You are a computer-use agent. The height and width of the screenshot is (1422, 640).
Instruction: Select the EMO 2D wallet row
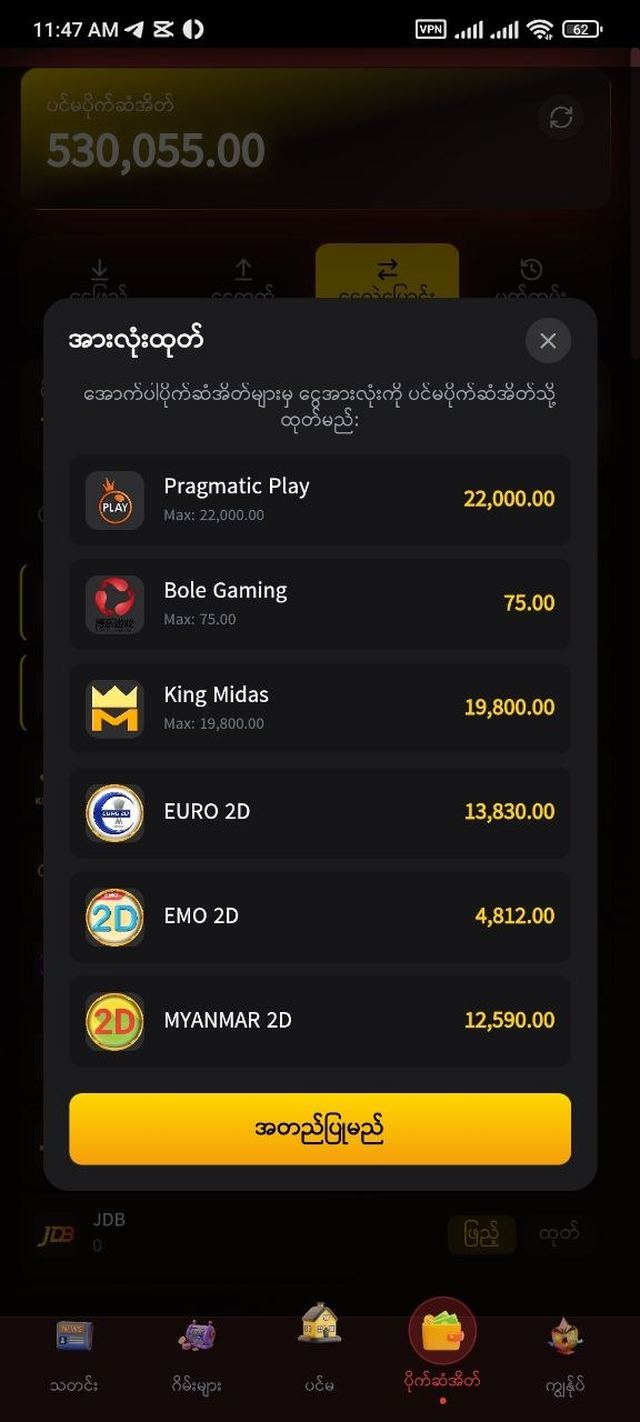[x=320, y=915]
